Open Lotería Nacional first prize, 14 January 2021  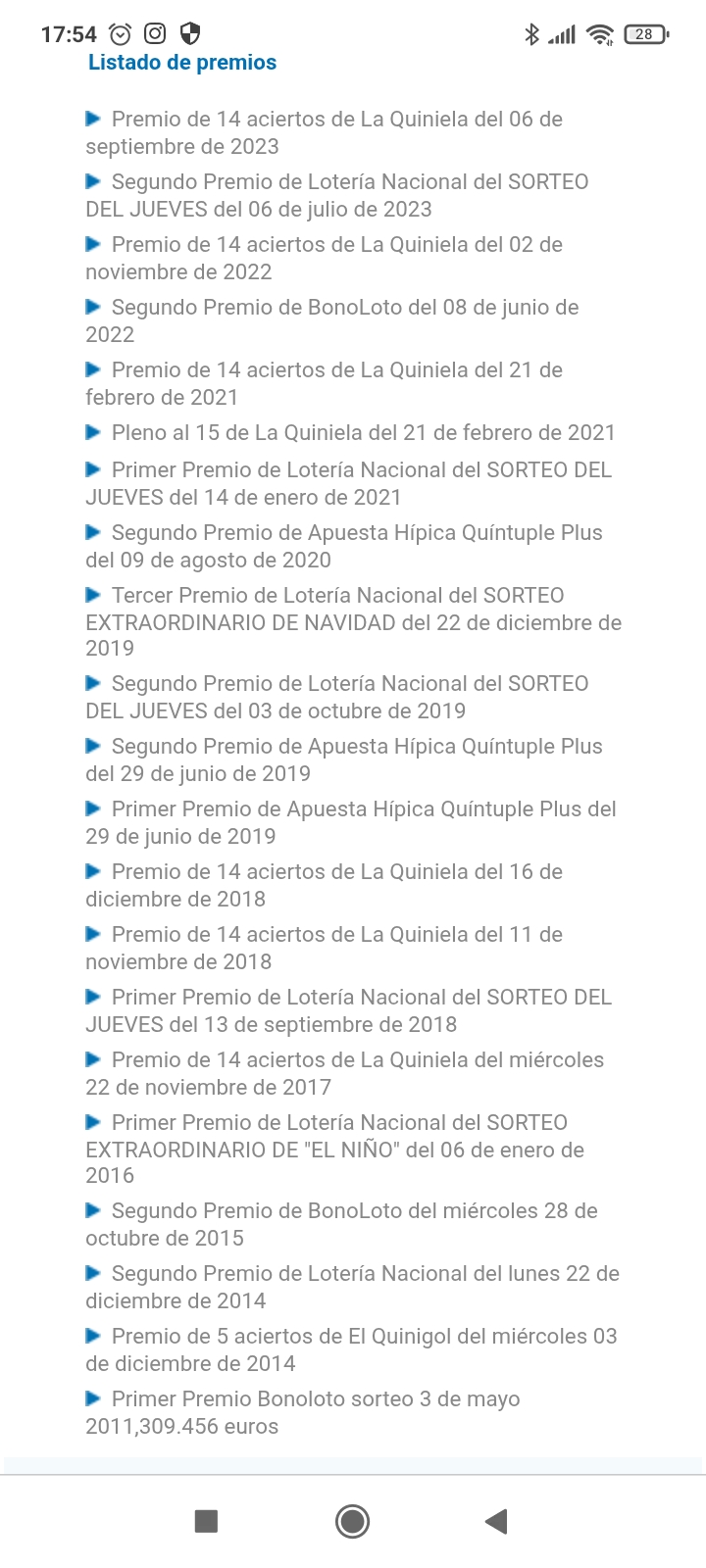point(361,470)
